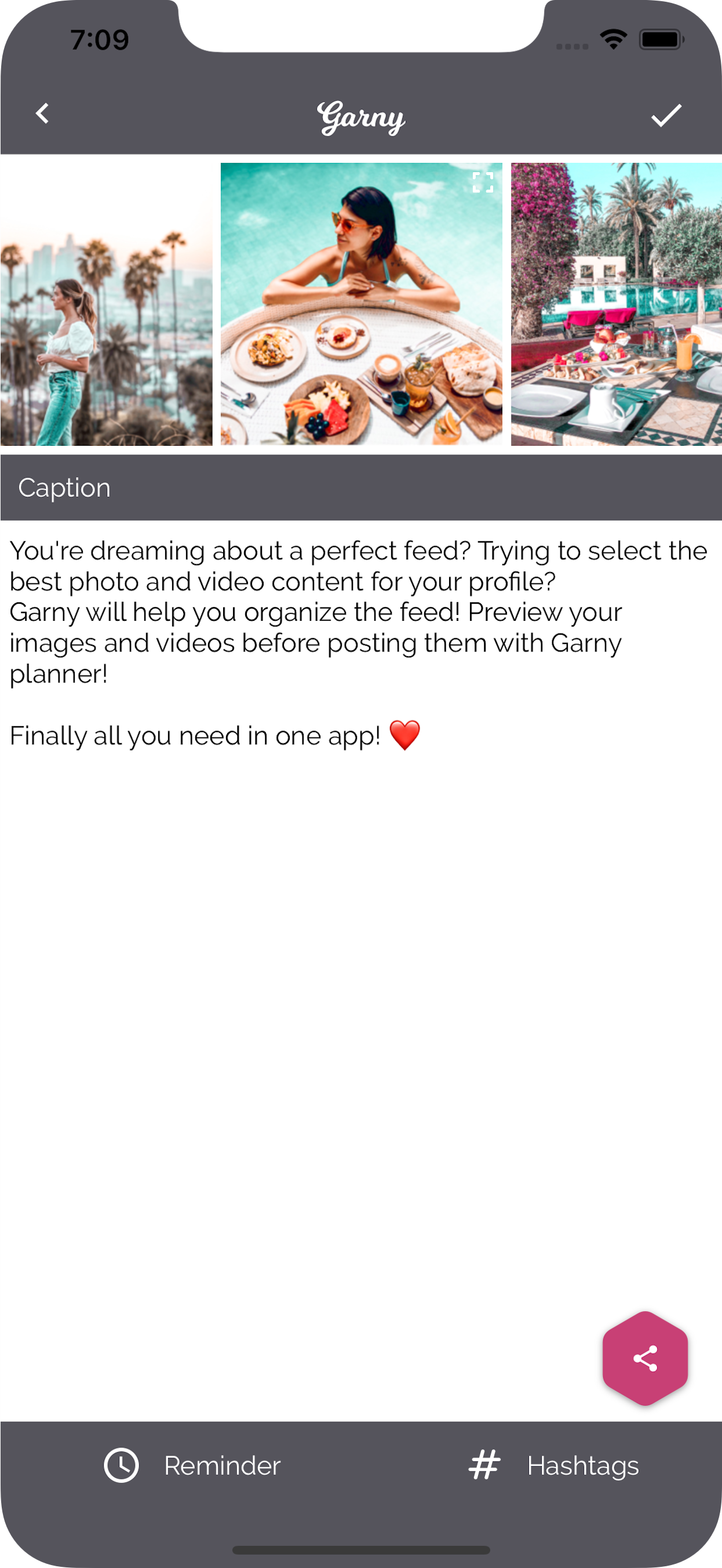Select the garden poolside table photo
Viewport: 722px width, 1568px height.
[x=615, y=304]
